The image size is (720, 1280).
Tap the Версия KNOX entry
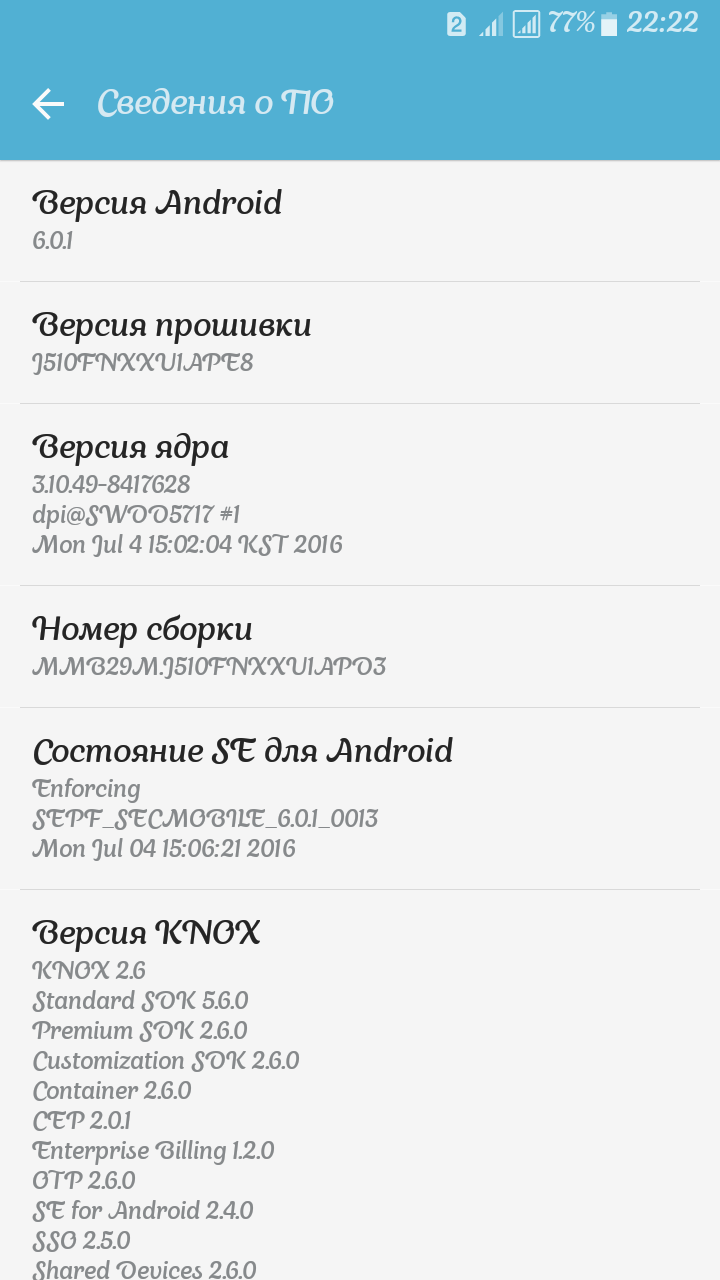point(360,1090)
